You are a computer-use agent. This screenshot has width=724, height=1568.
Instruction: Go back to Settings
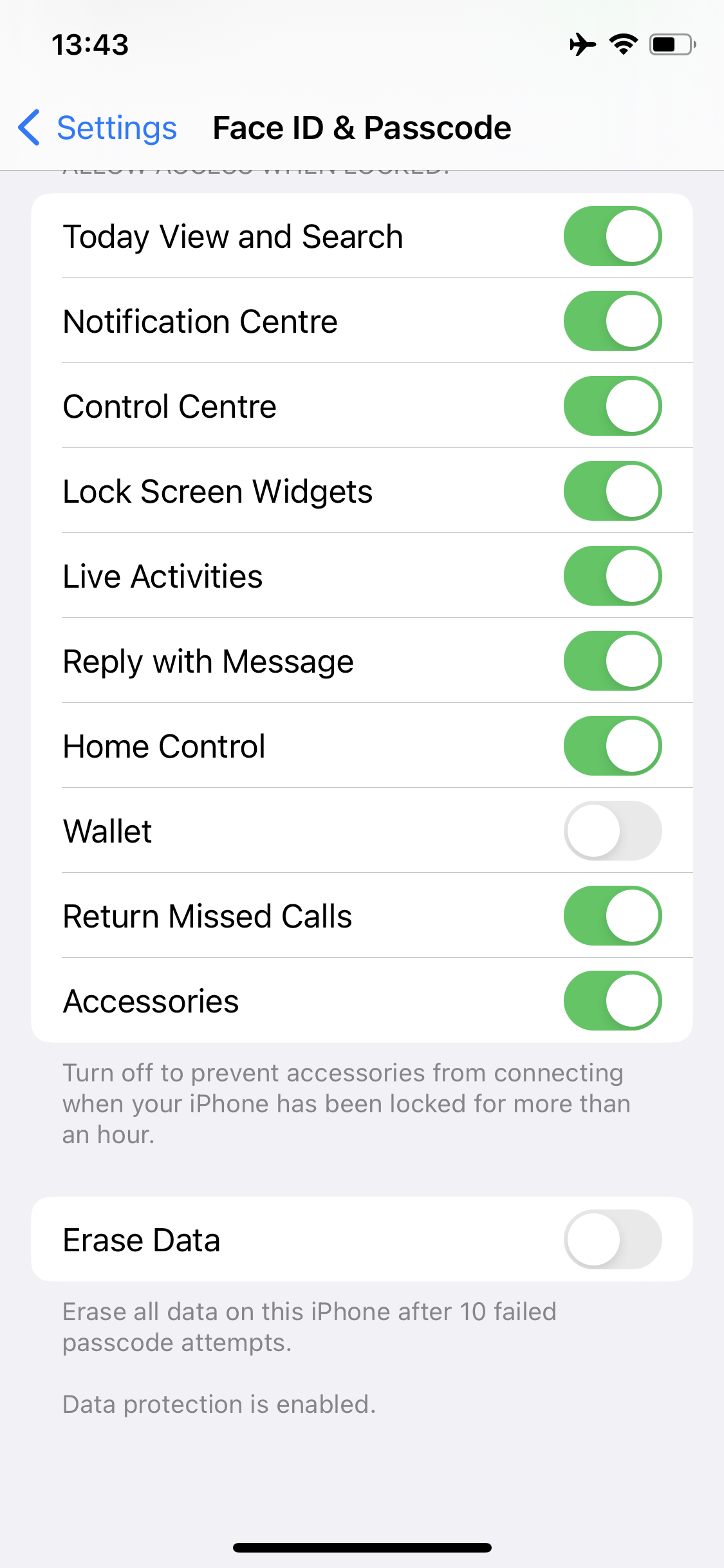(98, 127)
